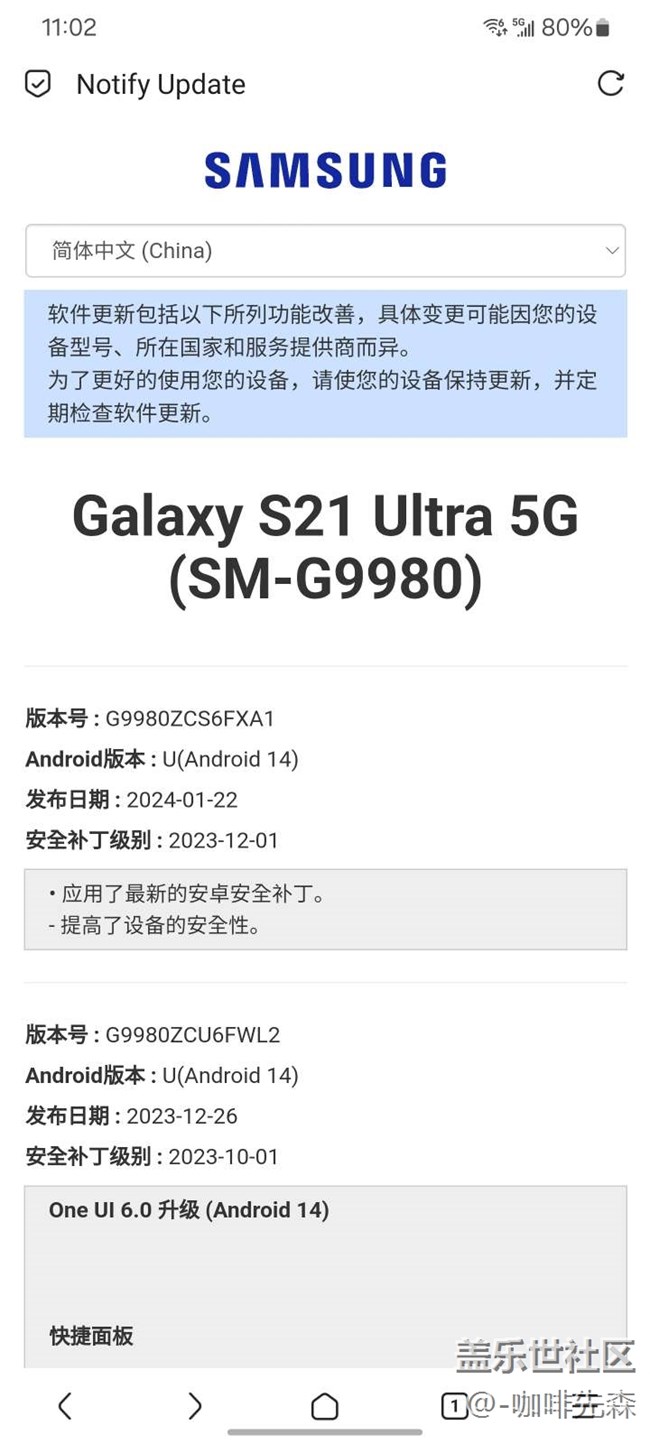Reload the Notify Update page
Image resolution: width=650 pixels, height=1444 pixels.
coord(610,84)
